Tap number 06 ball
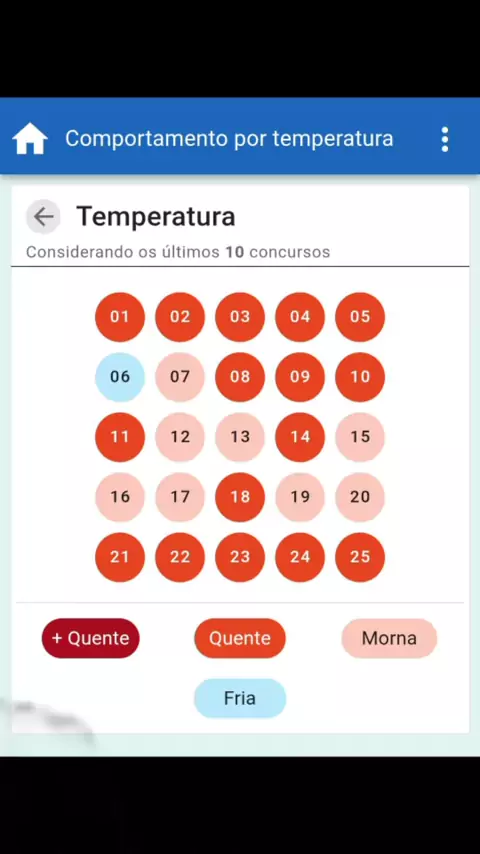The image size is (480, 854). 120,377
